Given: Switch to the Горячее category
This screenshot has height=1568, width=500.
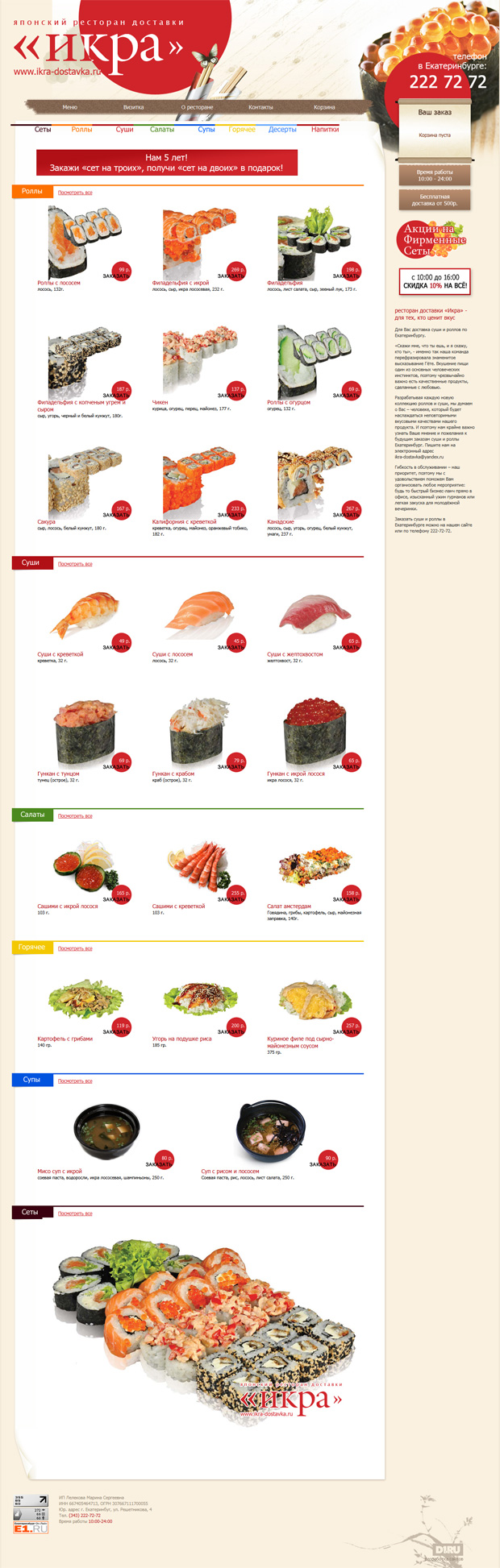Looking at the screenshot, I should click(242, 129).
